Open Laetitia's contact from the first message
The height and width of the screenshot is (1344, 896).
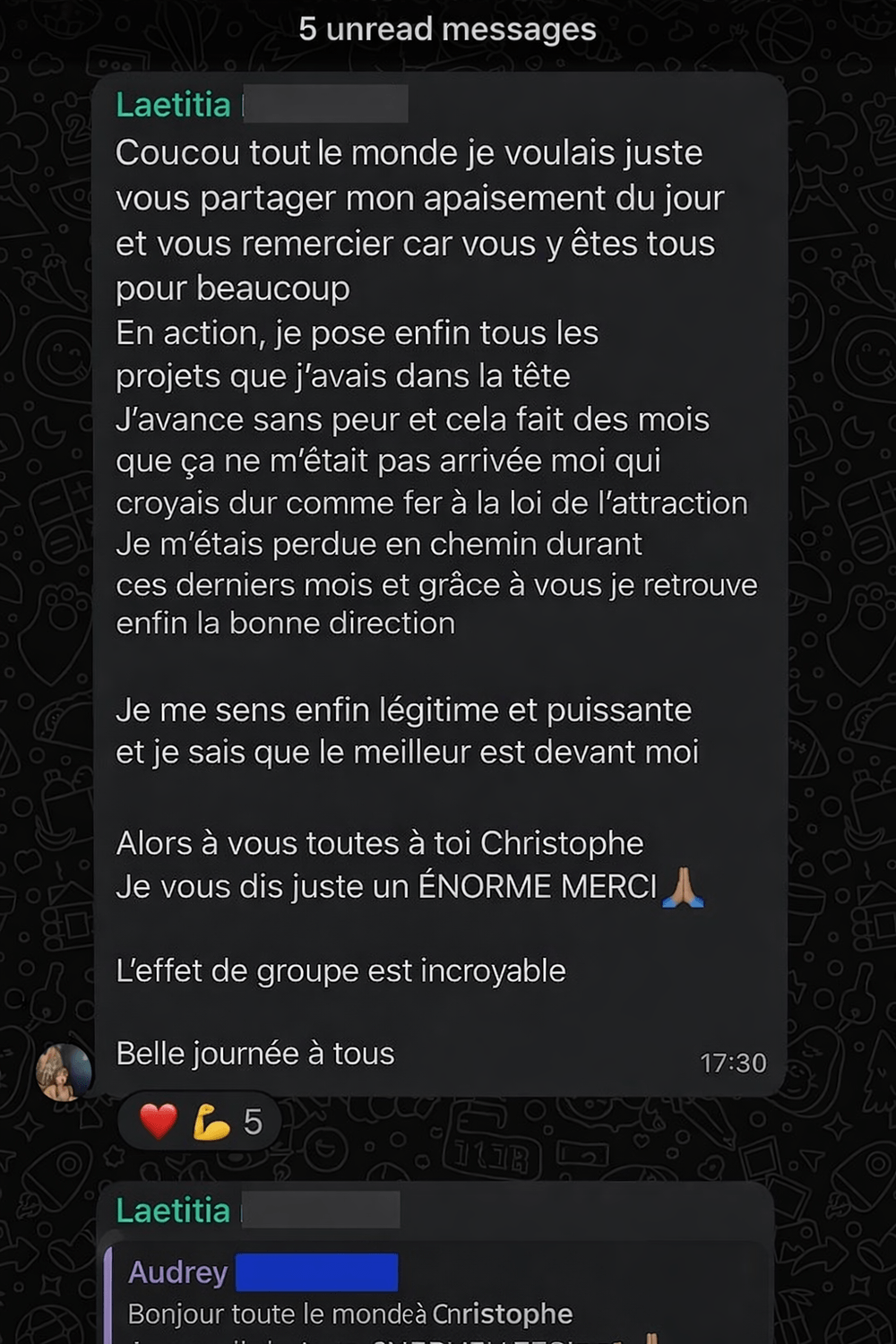[x=173, y=105]
